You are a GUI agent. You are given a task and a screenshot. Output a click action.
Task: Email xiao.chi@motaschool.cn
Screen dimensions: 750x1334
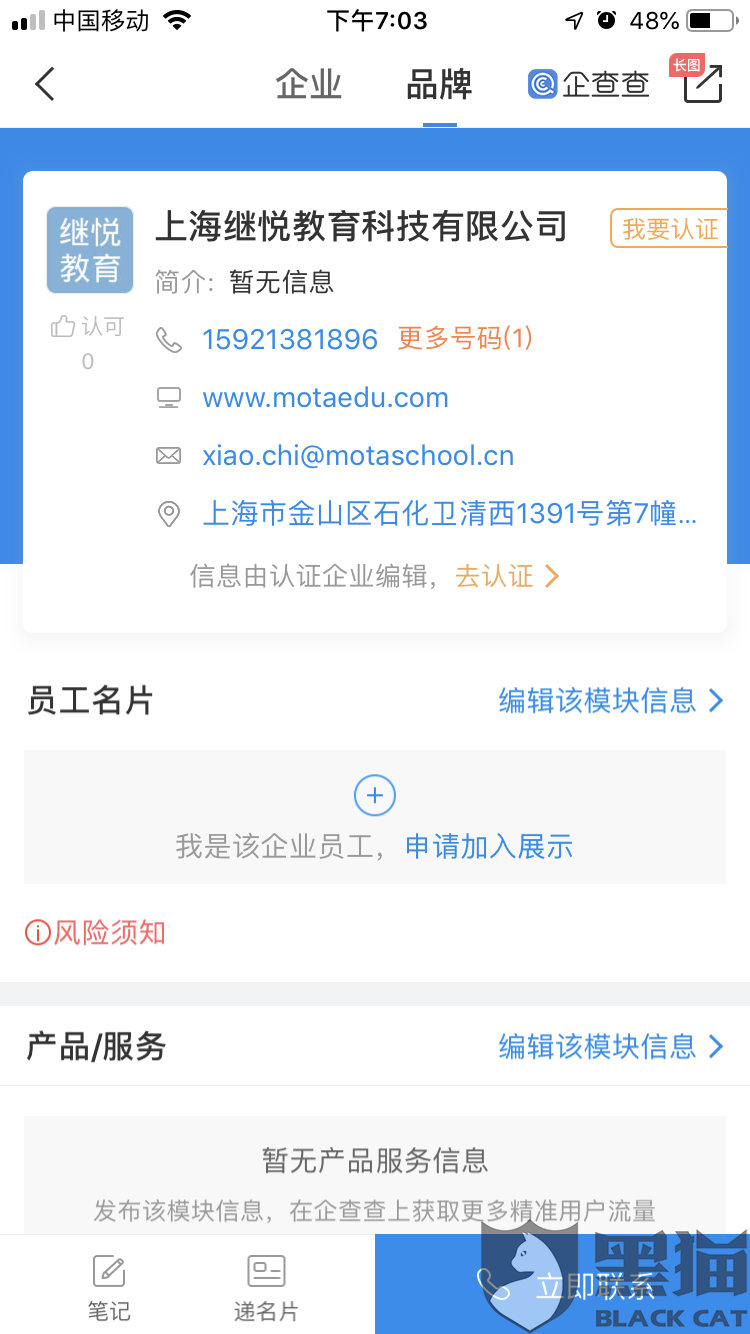tap(358, 456)
